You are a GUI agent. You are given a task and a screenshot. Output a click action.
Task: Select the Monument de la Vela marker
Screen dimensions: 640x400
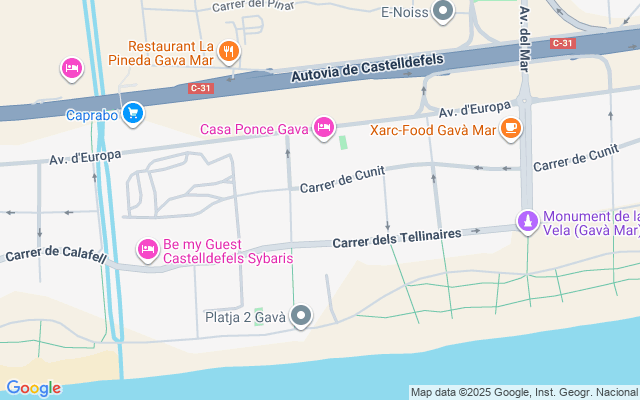(527, 220)
